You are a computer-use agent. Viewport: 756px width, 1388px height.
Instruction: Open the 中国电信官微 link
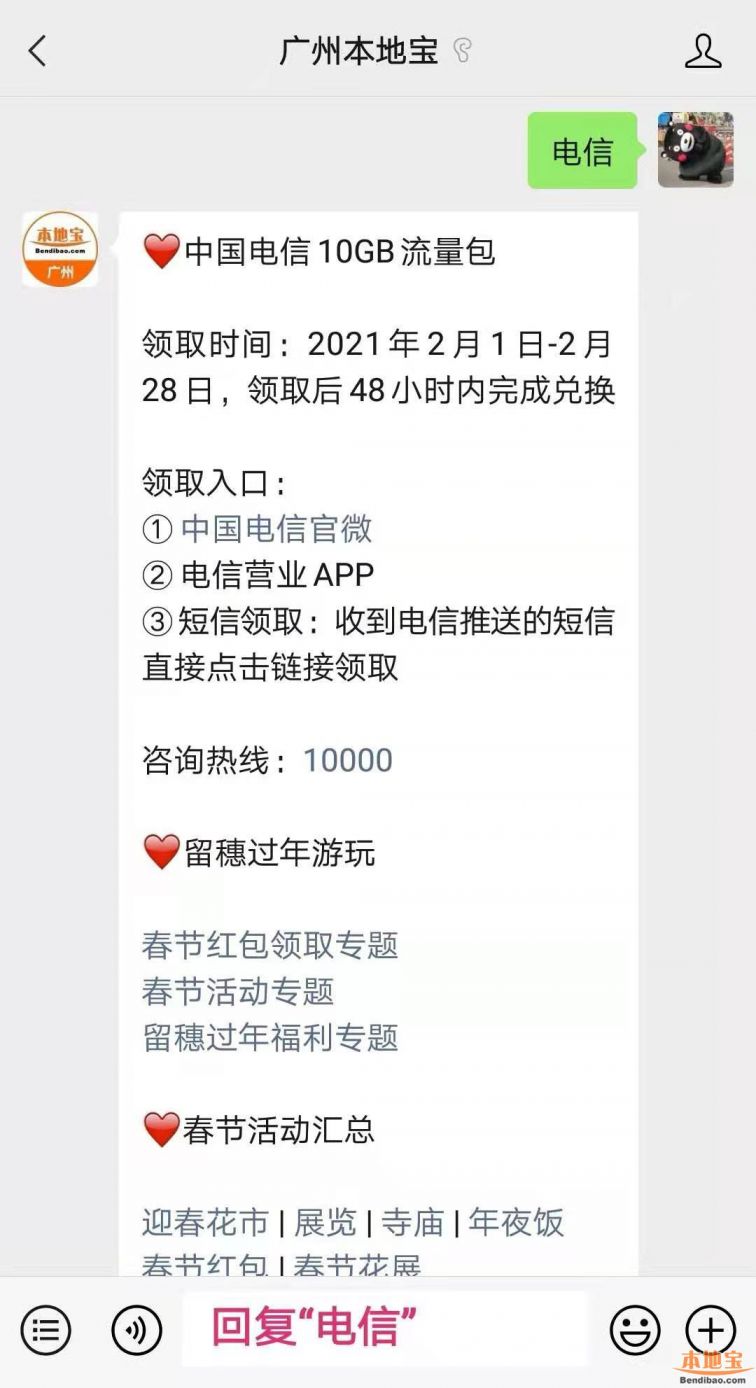276,528
